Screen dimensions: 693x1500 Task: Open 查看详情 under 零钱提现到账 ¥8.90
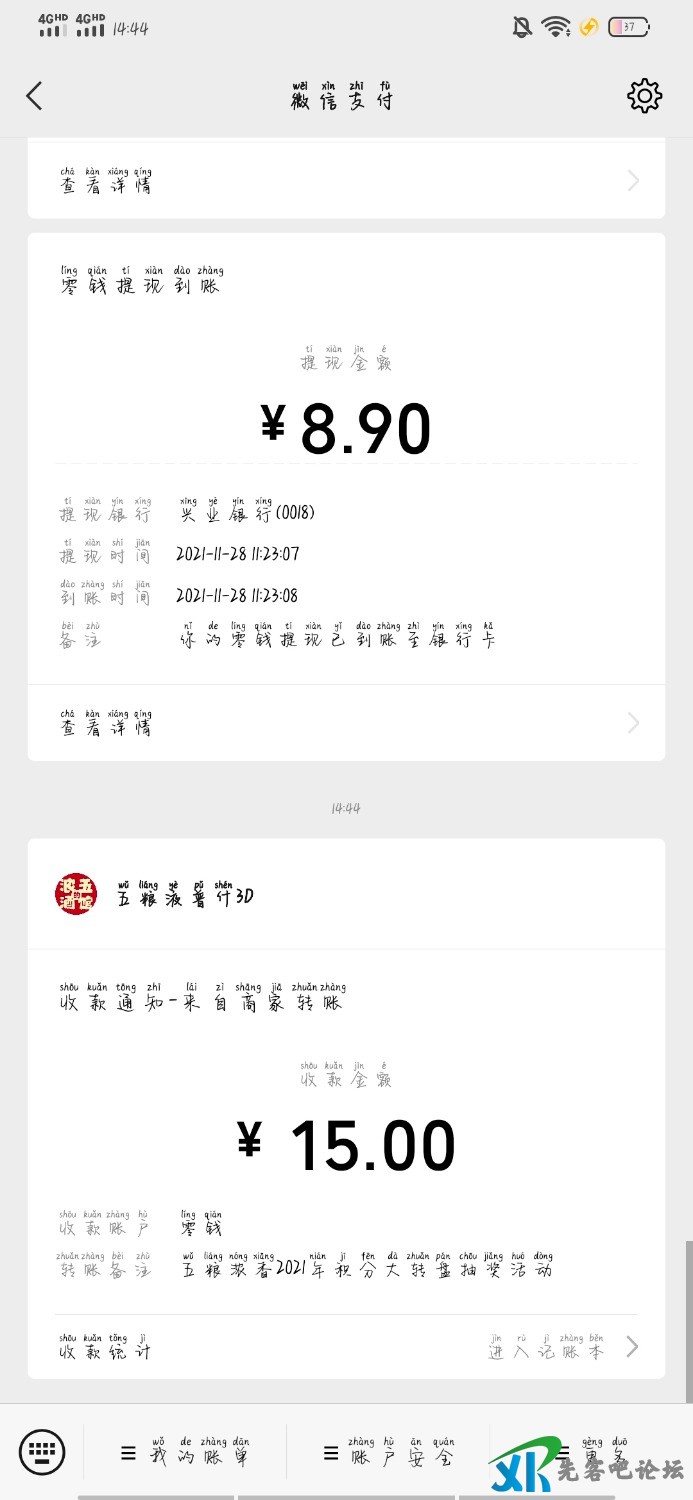345,723
